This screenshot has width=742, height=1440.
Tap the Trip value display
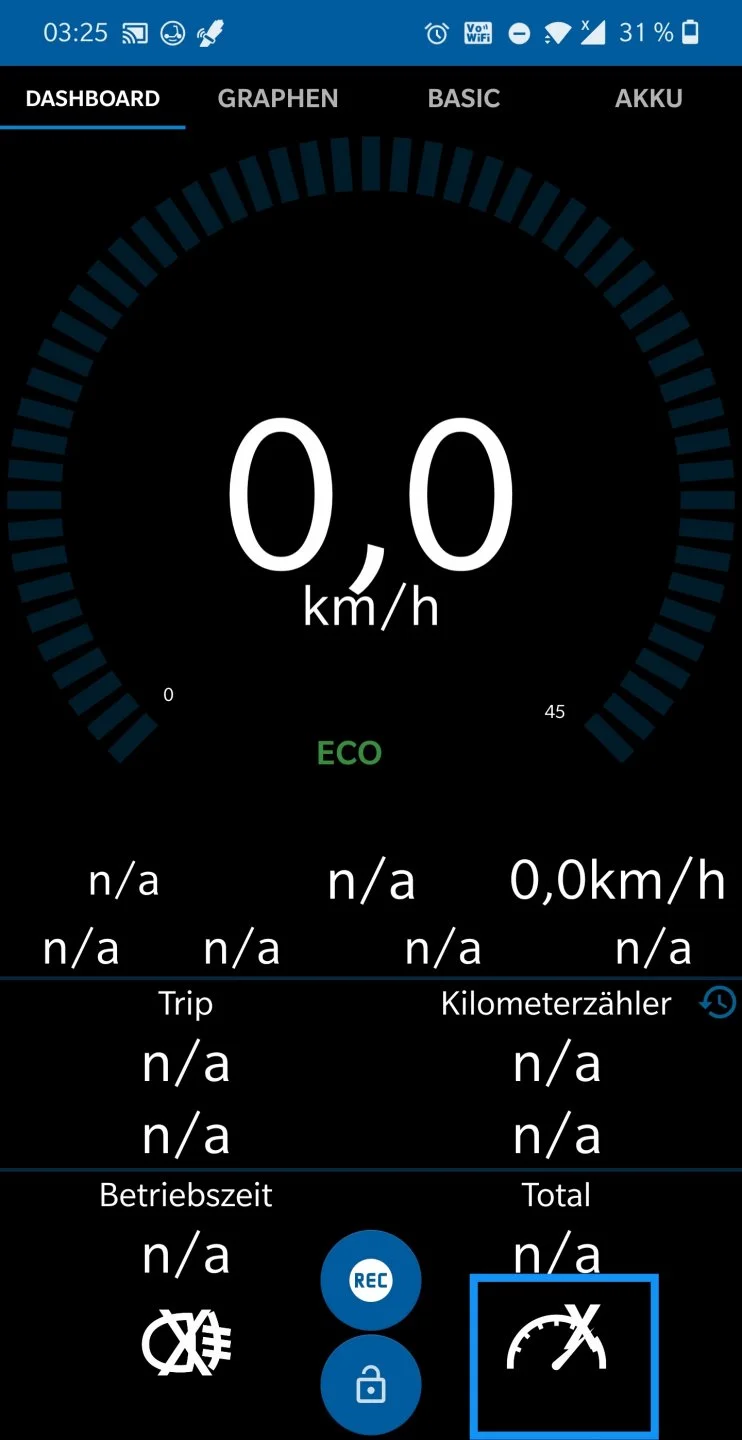[x=185, y=1065]
